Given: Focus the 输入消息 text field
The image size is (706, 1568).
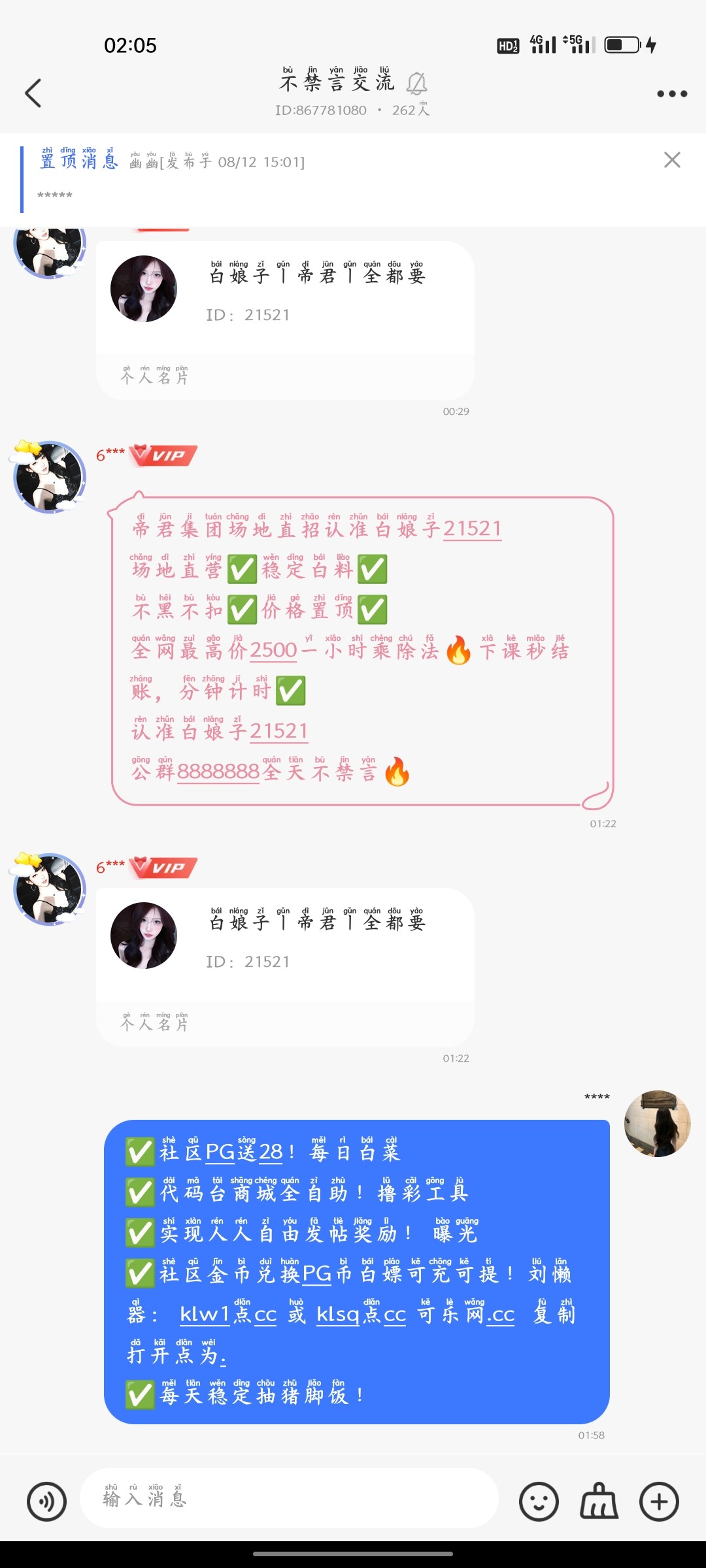Looking at the screenshot, I should click(288, 1499).
